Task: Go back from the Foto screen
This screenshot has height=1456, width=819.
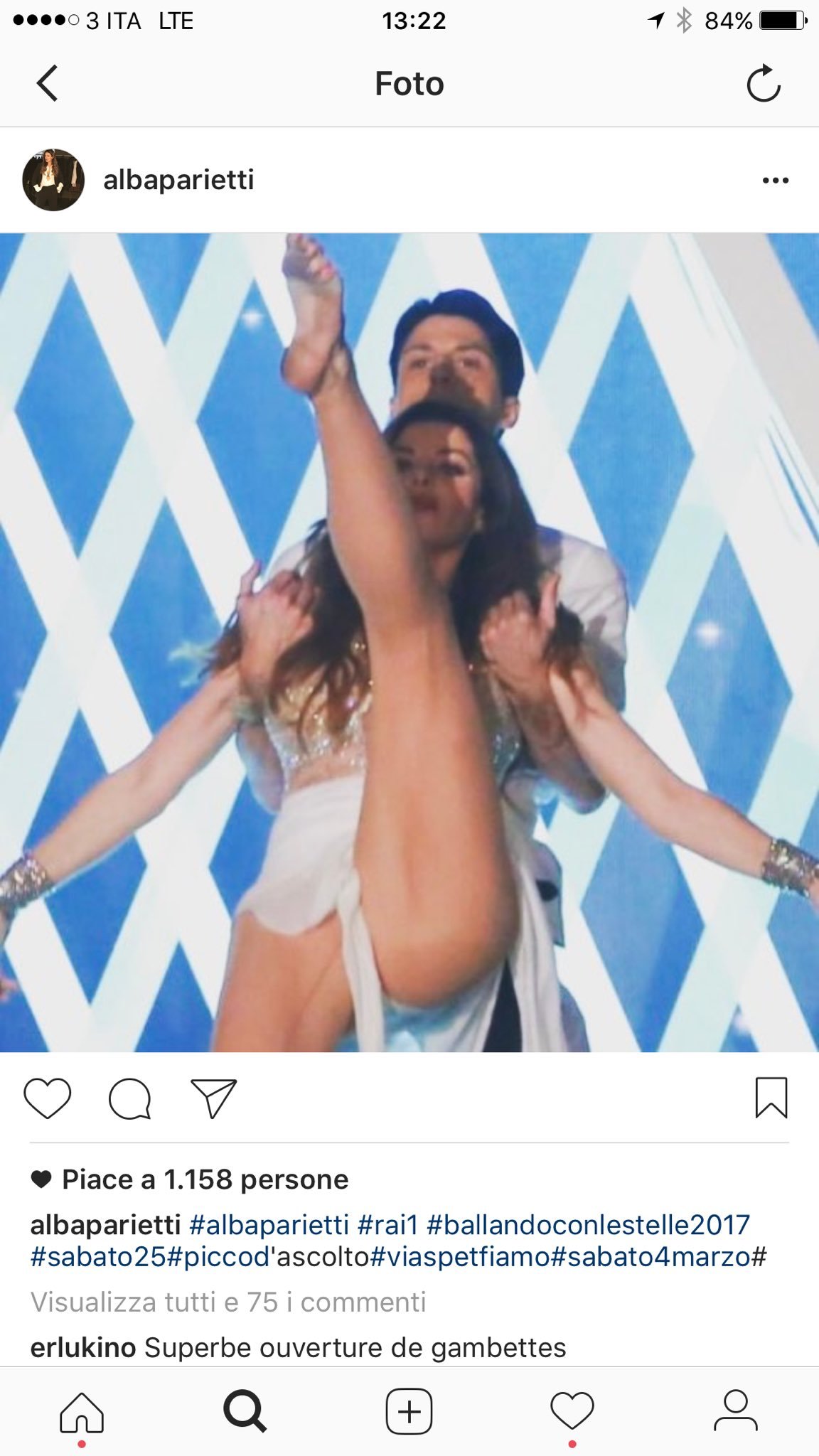Action: [x=47, y=84]
